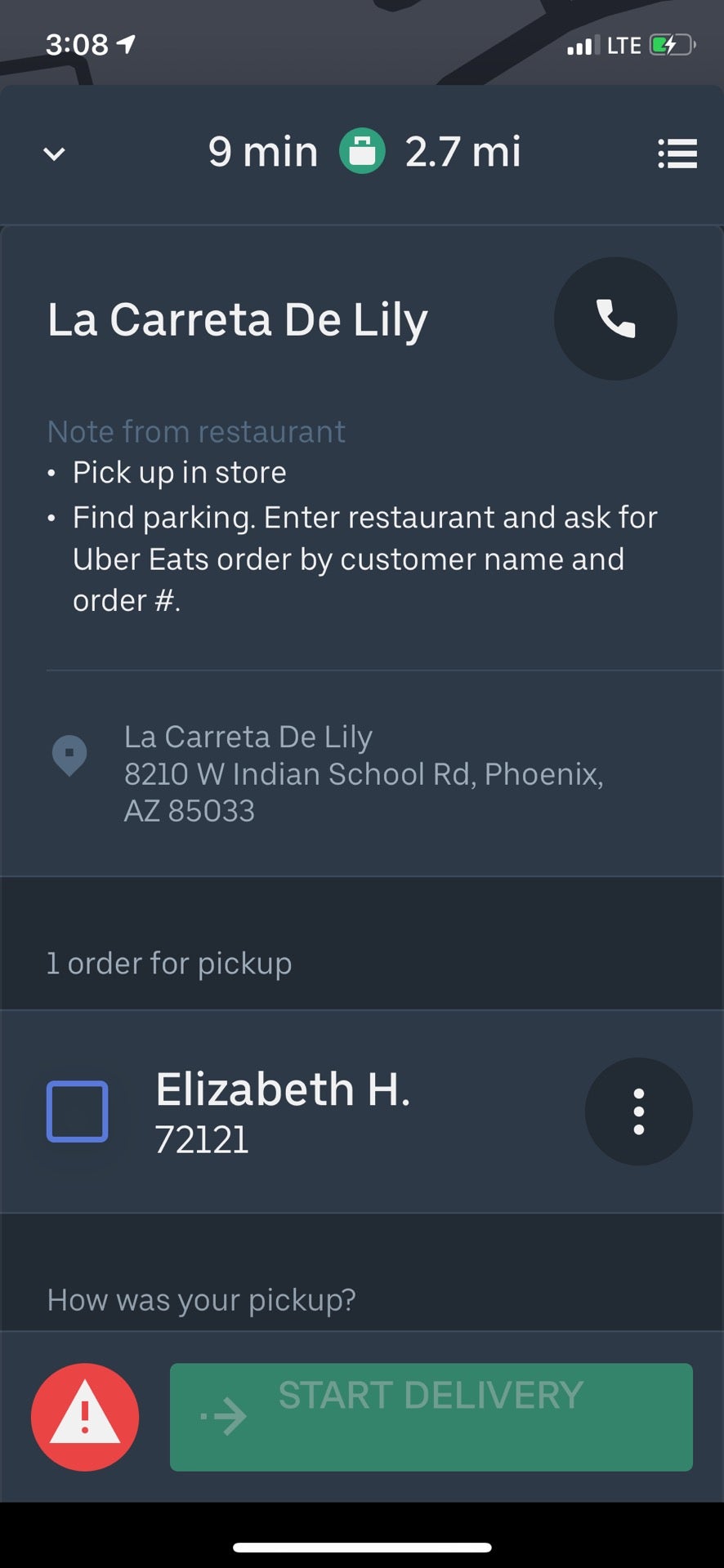Screen dimensions: 724x1568
Task: Tap the red warning triangle icon
Action: tap(85, 1417)
